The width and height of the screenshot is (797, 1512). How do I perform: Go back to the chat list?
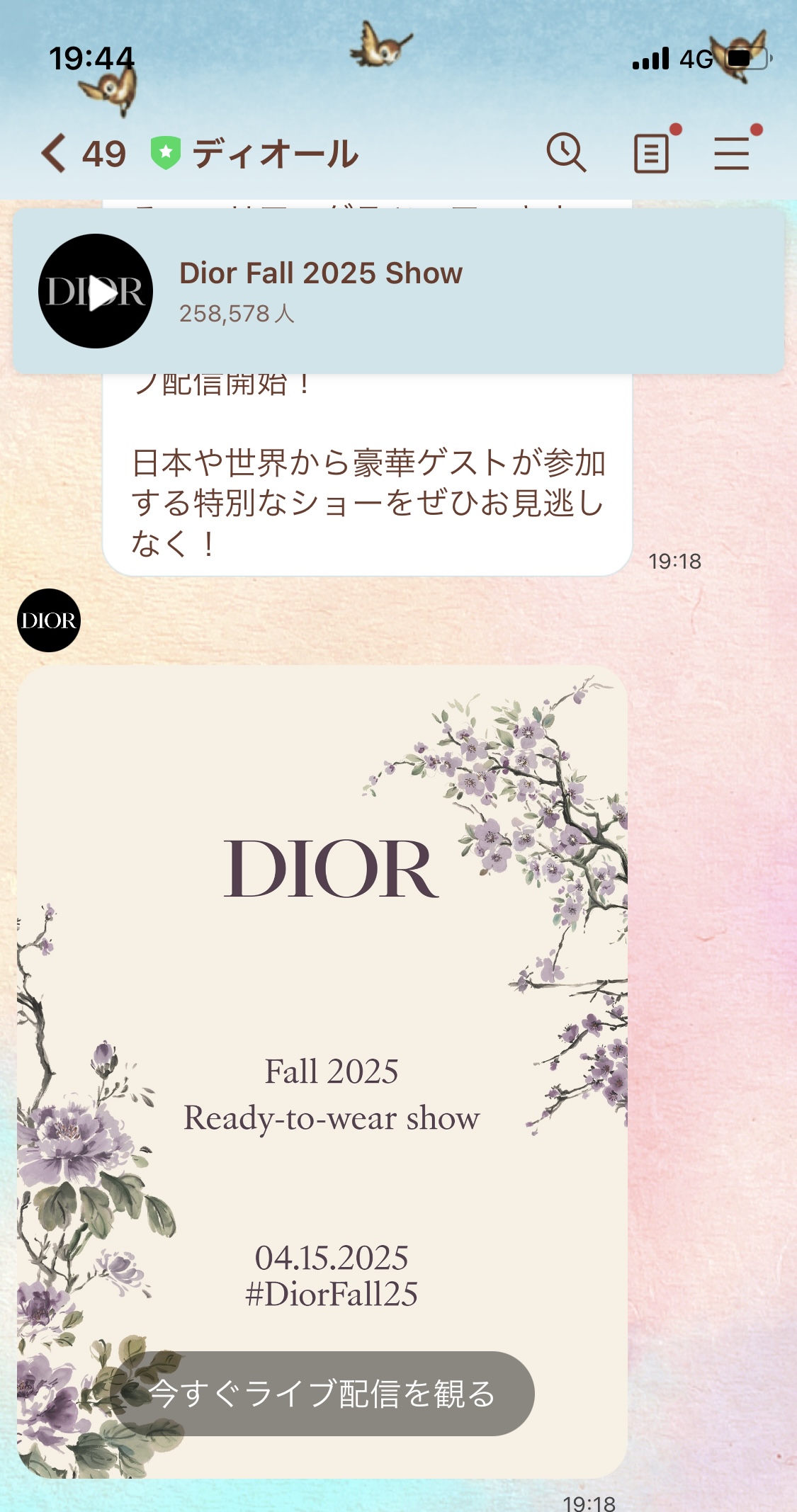click(54, 153)
